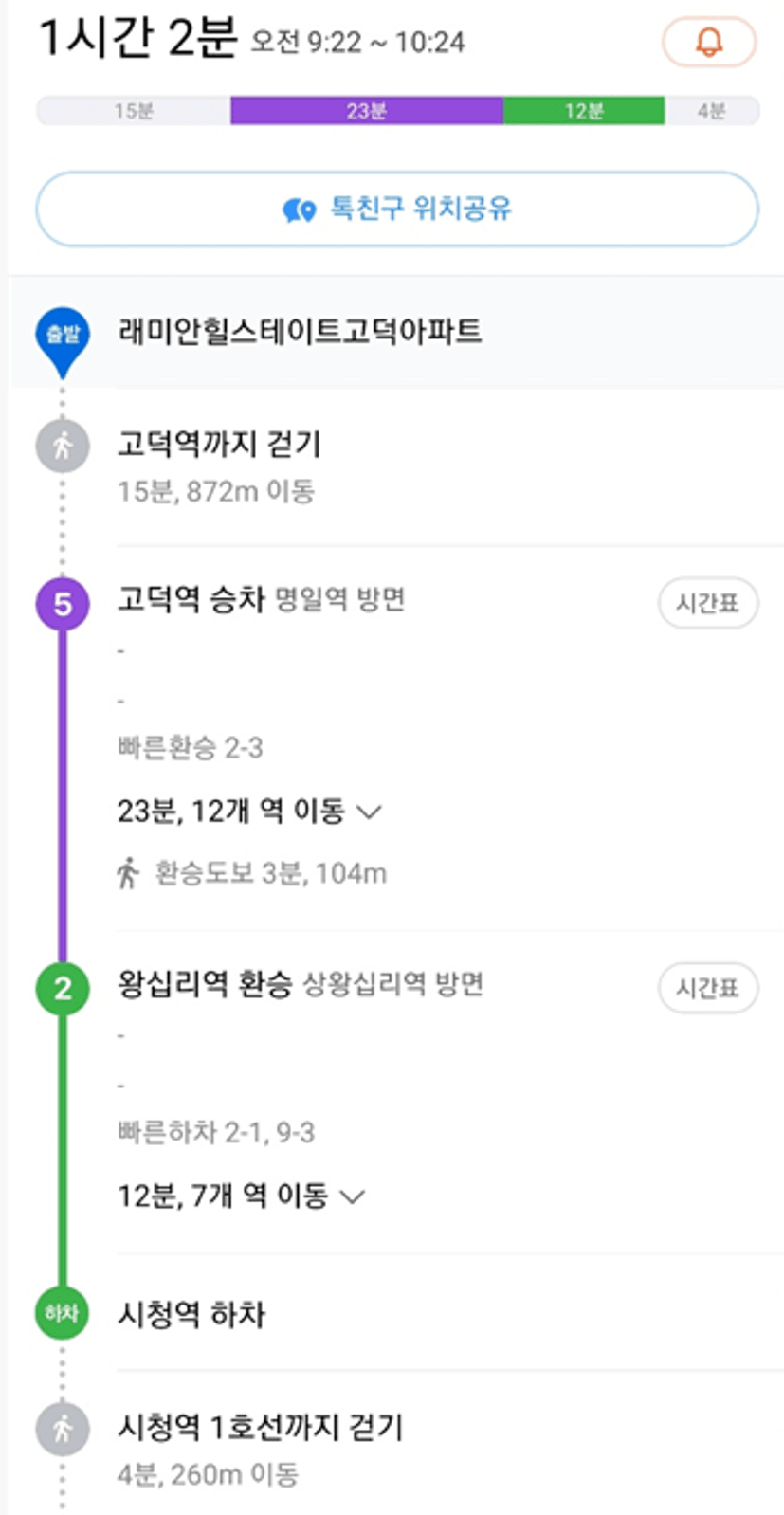Expand the 12분, 7개 역 이동 list

coord(241,1196)
